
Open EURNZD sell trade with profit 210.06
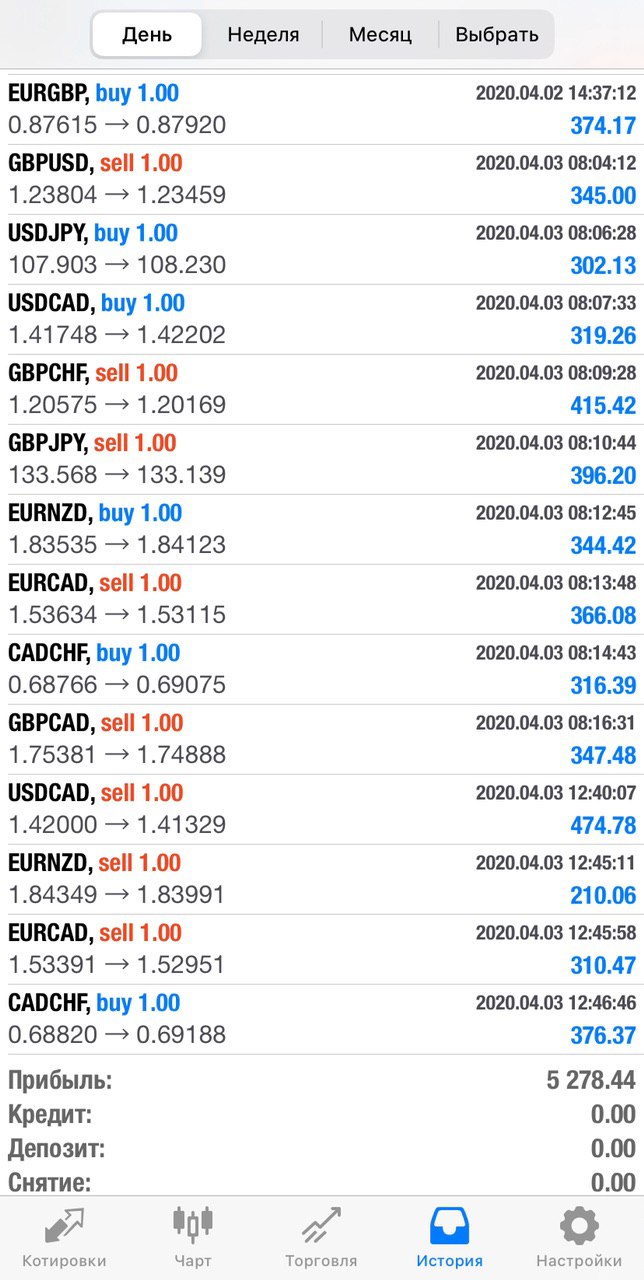322,880
